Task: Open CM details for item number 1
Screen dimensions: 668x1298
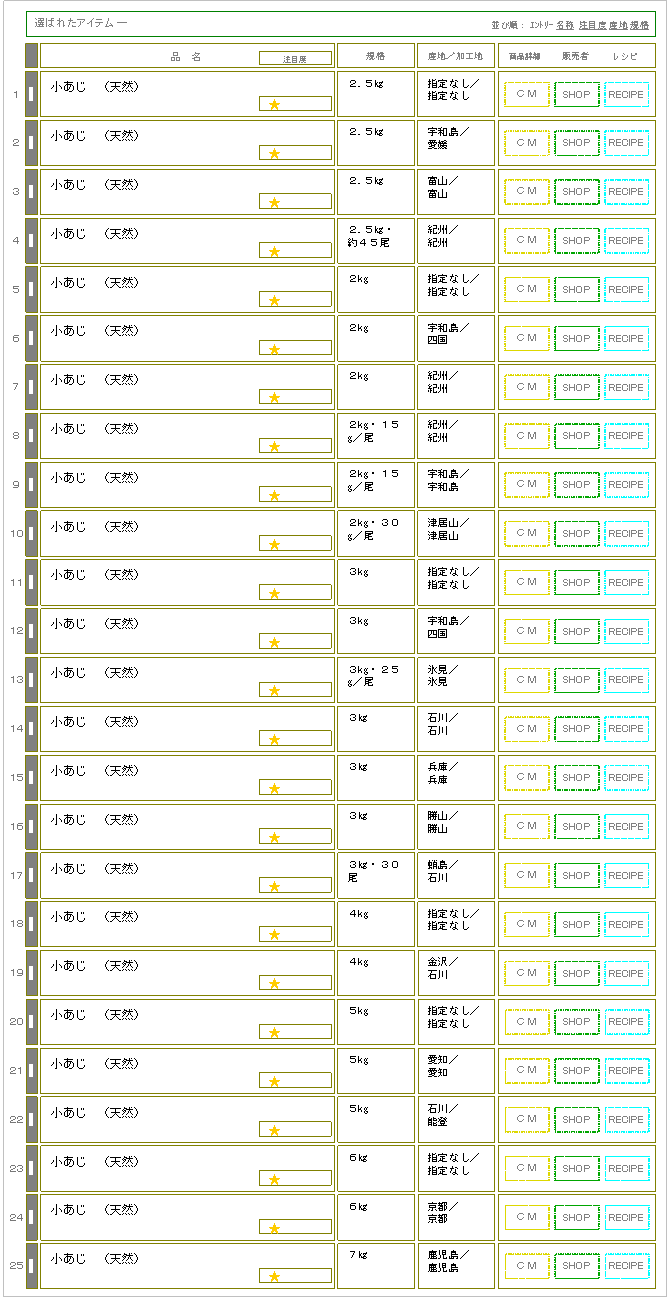Action: (x=526, y=94)
